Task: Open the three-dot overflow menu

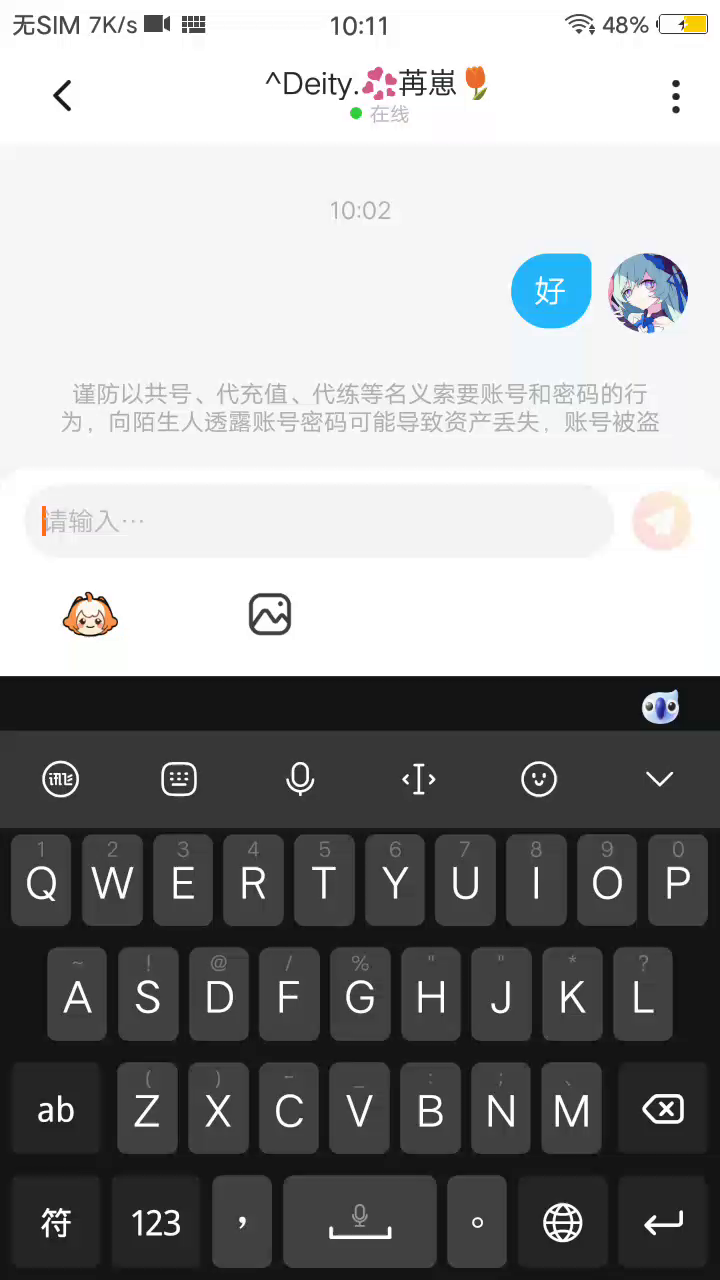Action: pyautogui.click(x=676, y=96)
